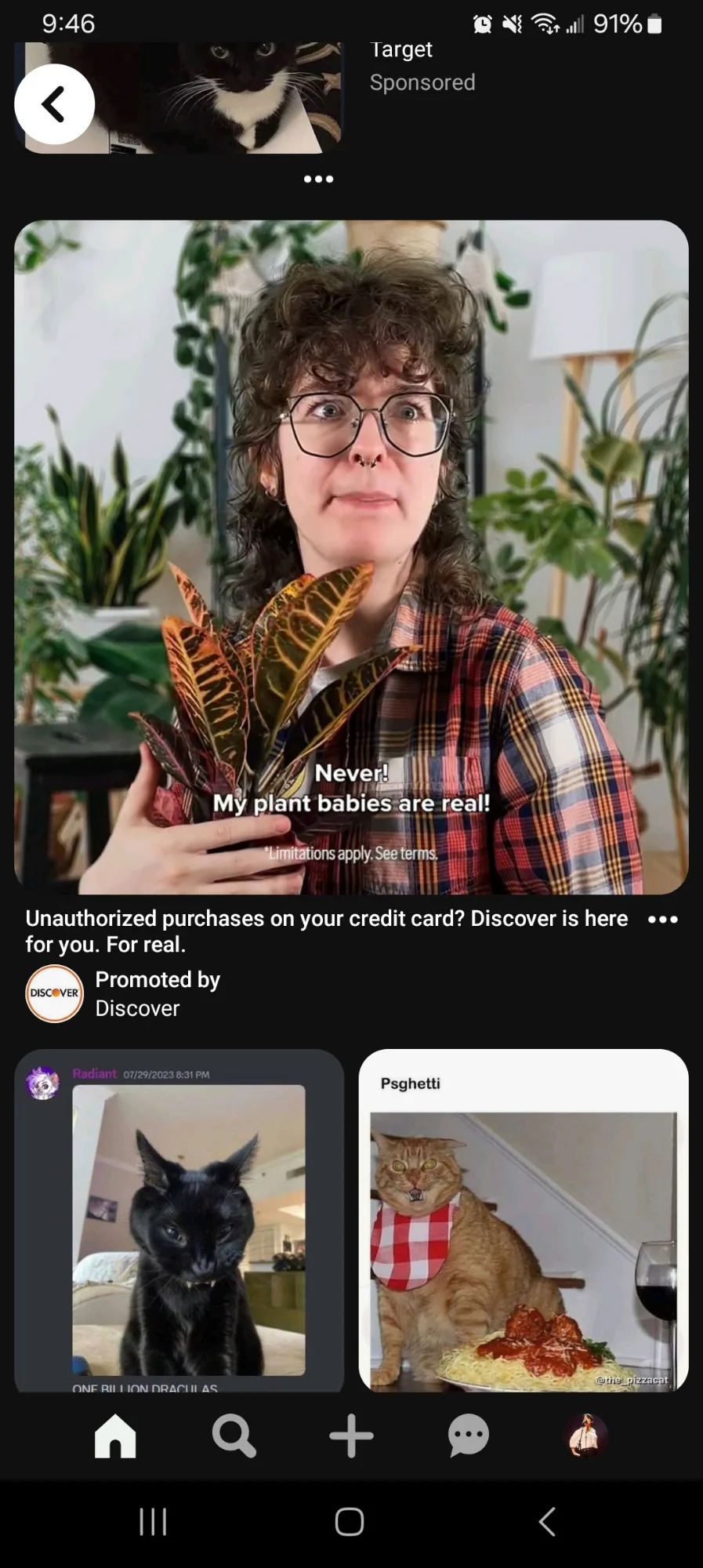Open the black cat Draculas pin
This screenshot has width=703, height=1568.
coord(179,1220)
